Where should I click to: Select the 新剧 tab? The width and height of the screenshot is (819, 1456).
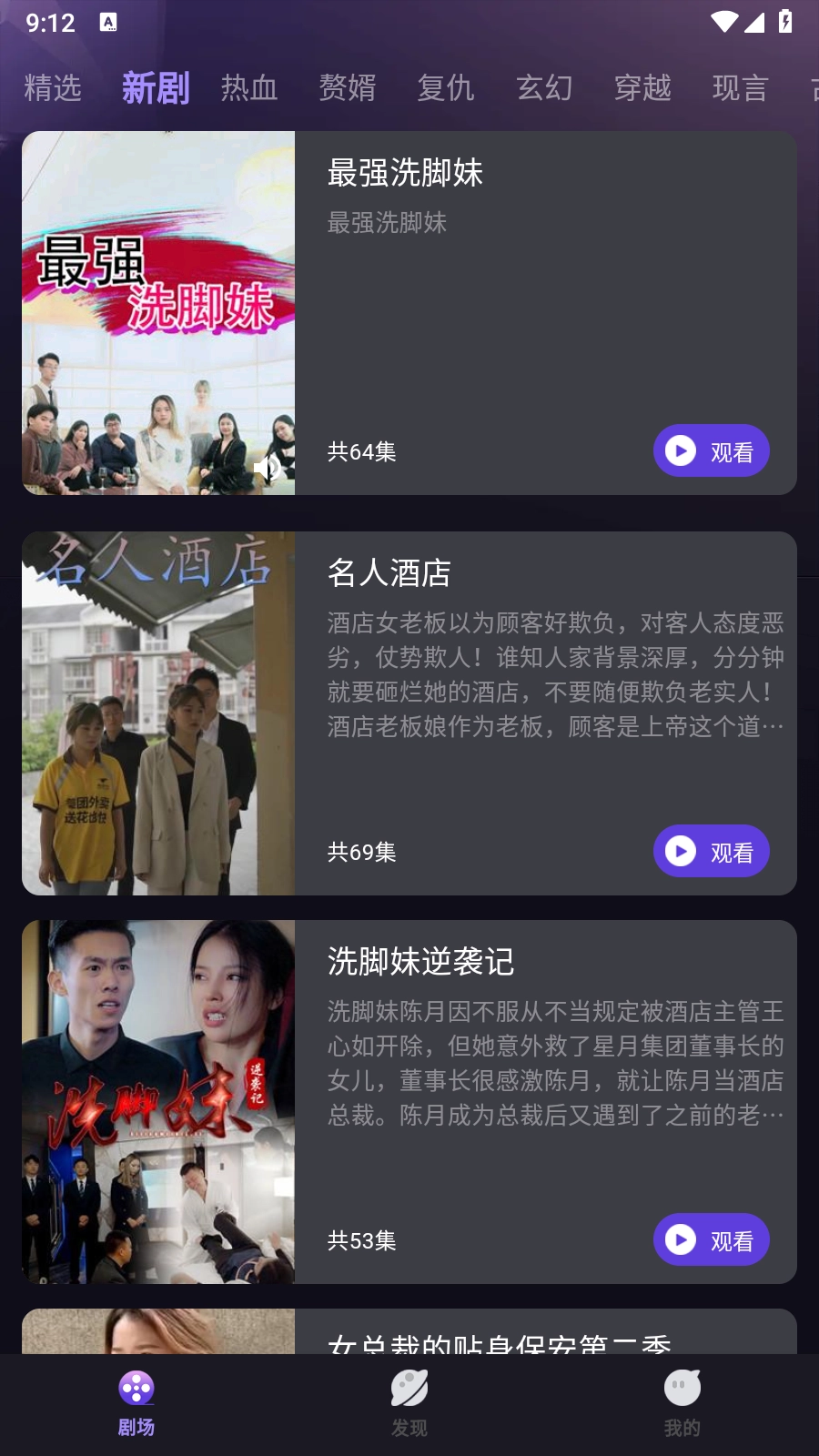[156, 88]
